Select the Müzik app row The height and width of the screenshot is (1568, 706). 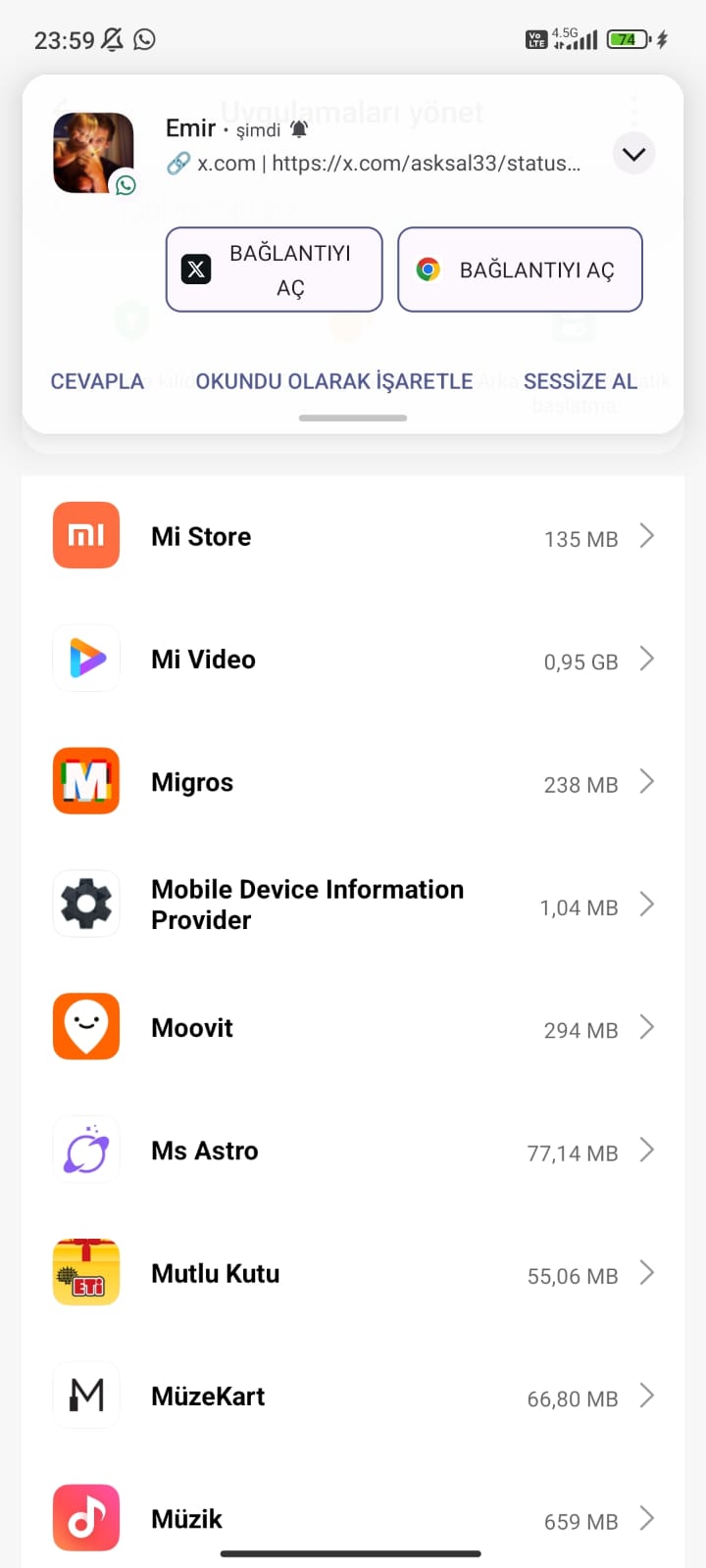click(353, 1517)
